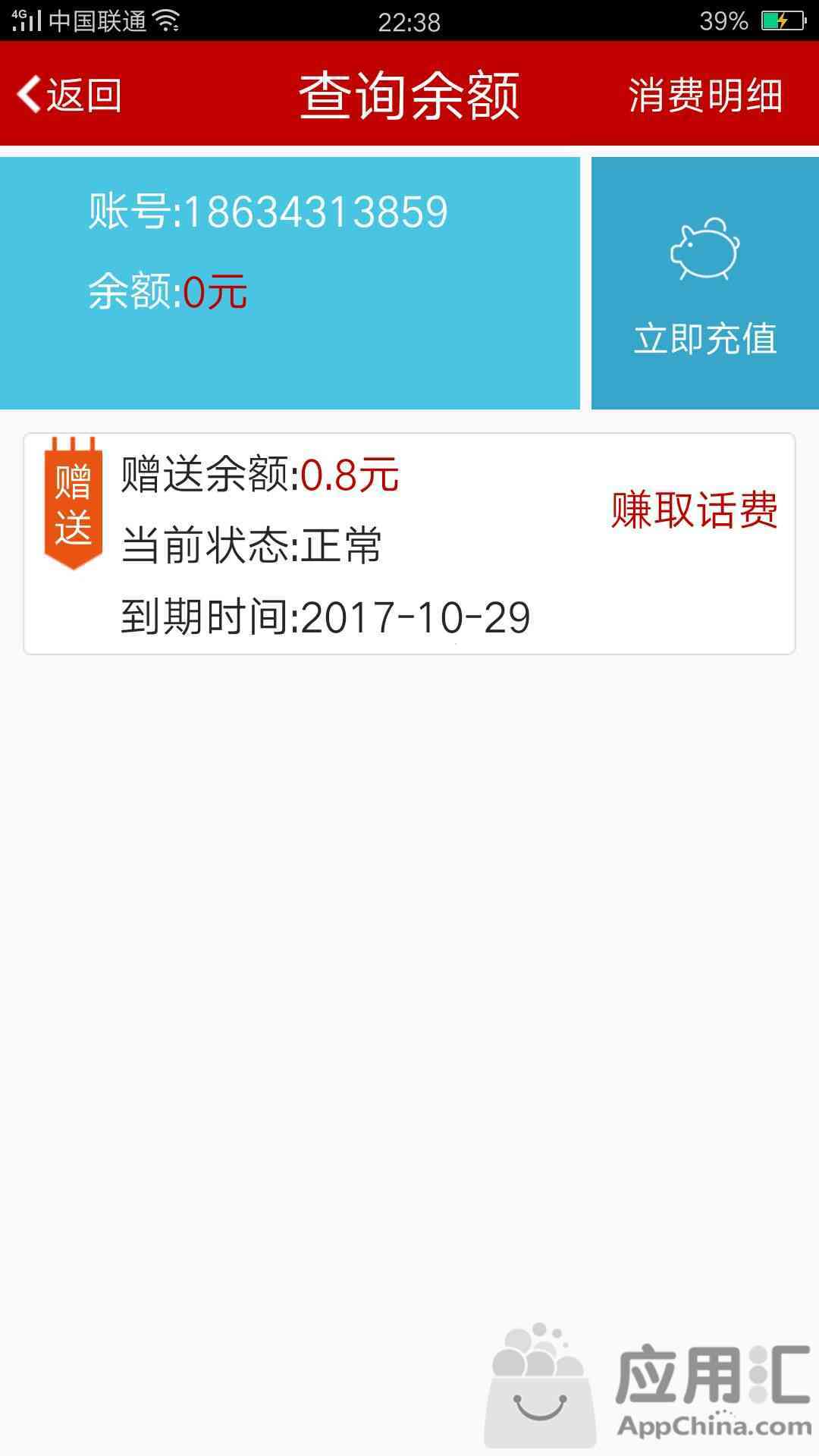The image size is (819, 1456).
Task: Tap 立即充值 to recharge now
Action: 705,283
